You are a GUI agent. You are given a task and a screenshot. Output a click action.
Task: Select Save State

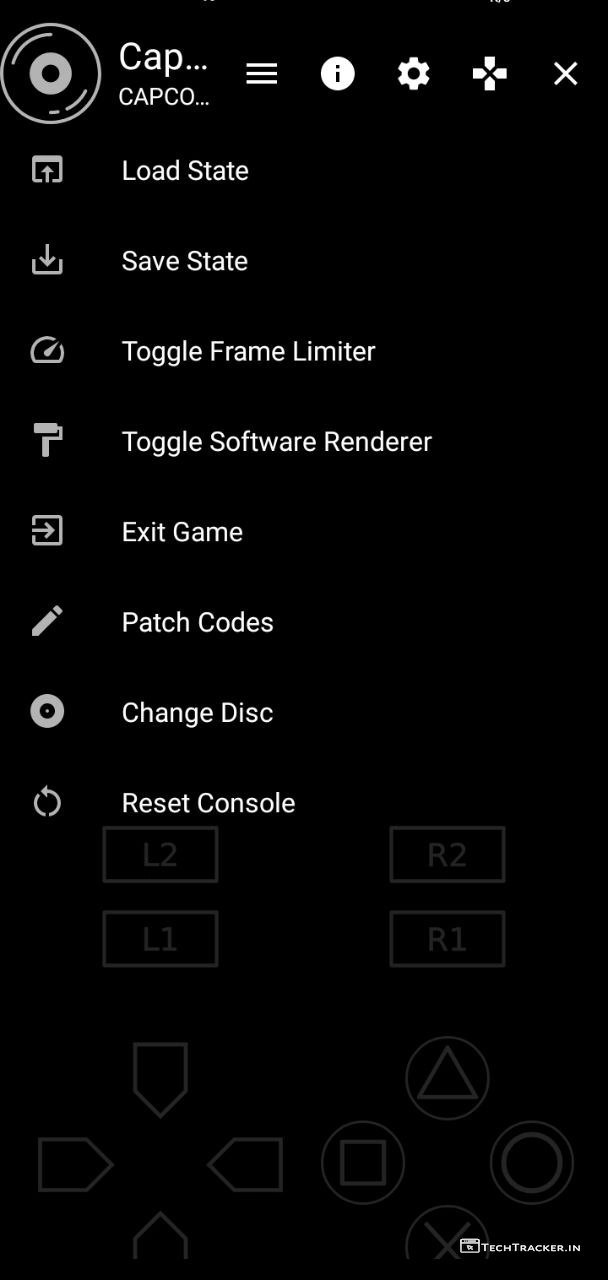click(185, 261)
